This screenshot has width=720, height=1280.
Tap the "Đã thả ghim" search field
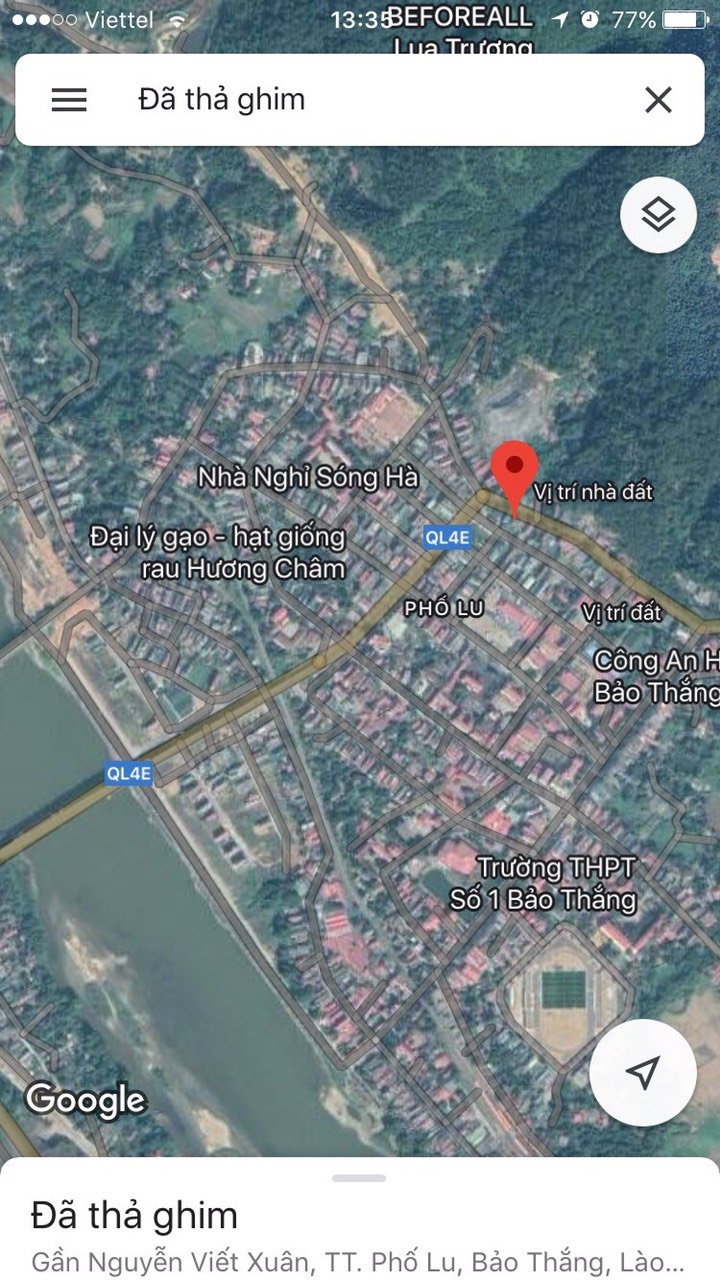tap(360, 99)
